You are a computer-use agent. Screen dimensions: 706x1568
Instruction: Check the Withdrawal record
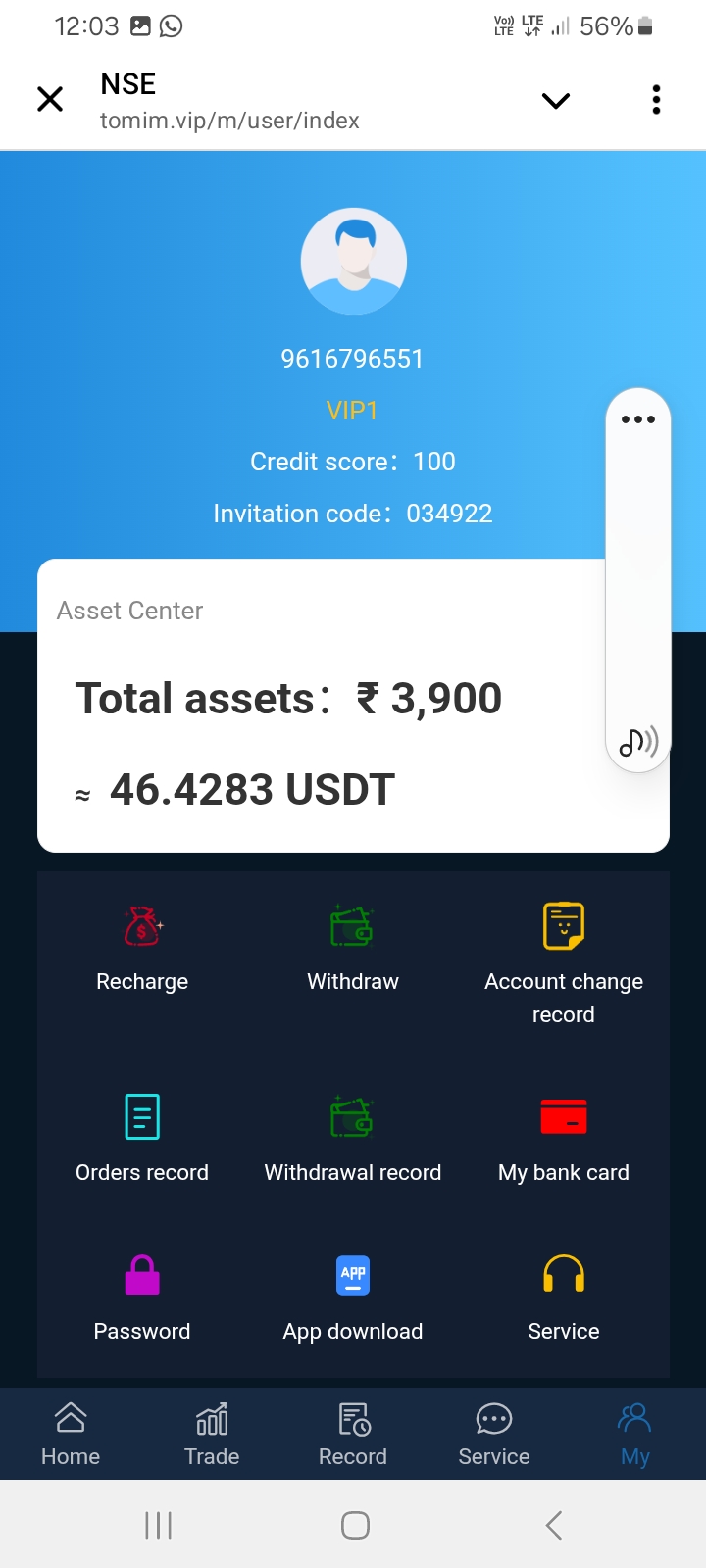coord(352,1138)
